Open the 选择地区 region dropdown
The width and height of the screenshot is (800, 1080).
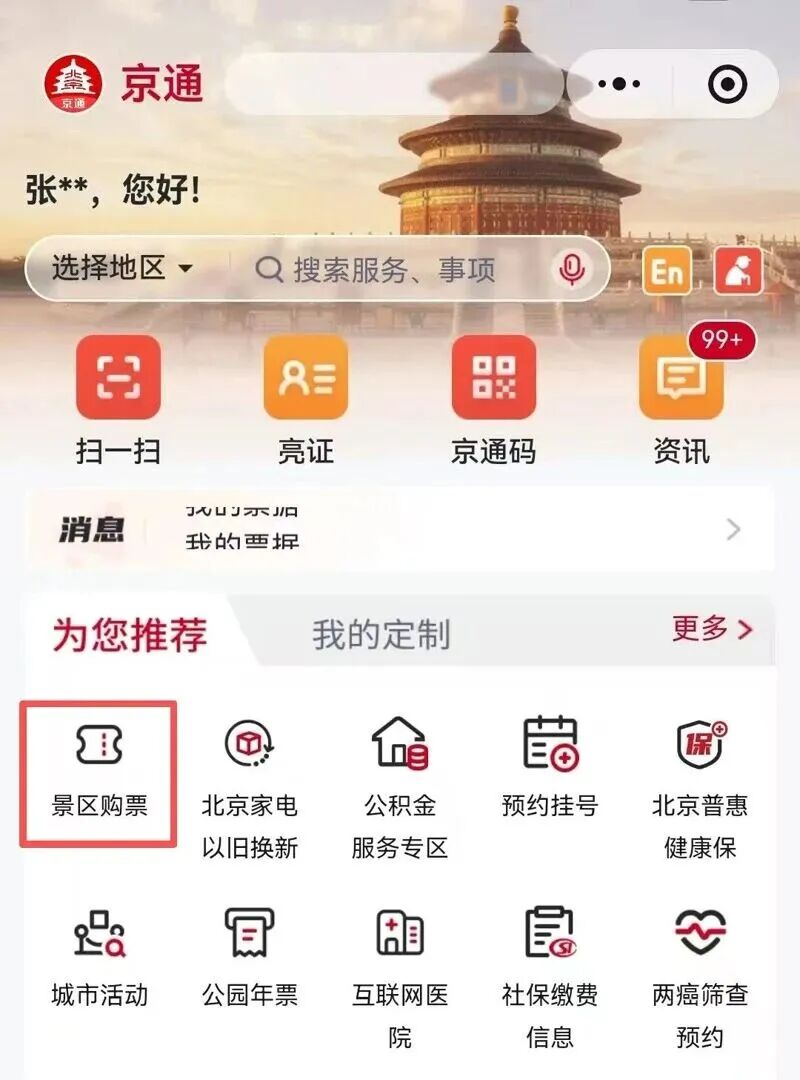tap(110, 267)
